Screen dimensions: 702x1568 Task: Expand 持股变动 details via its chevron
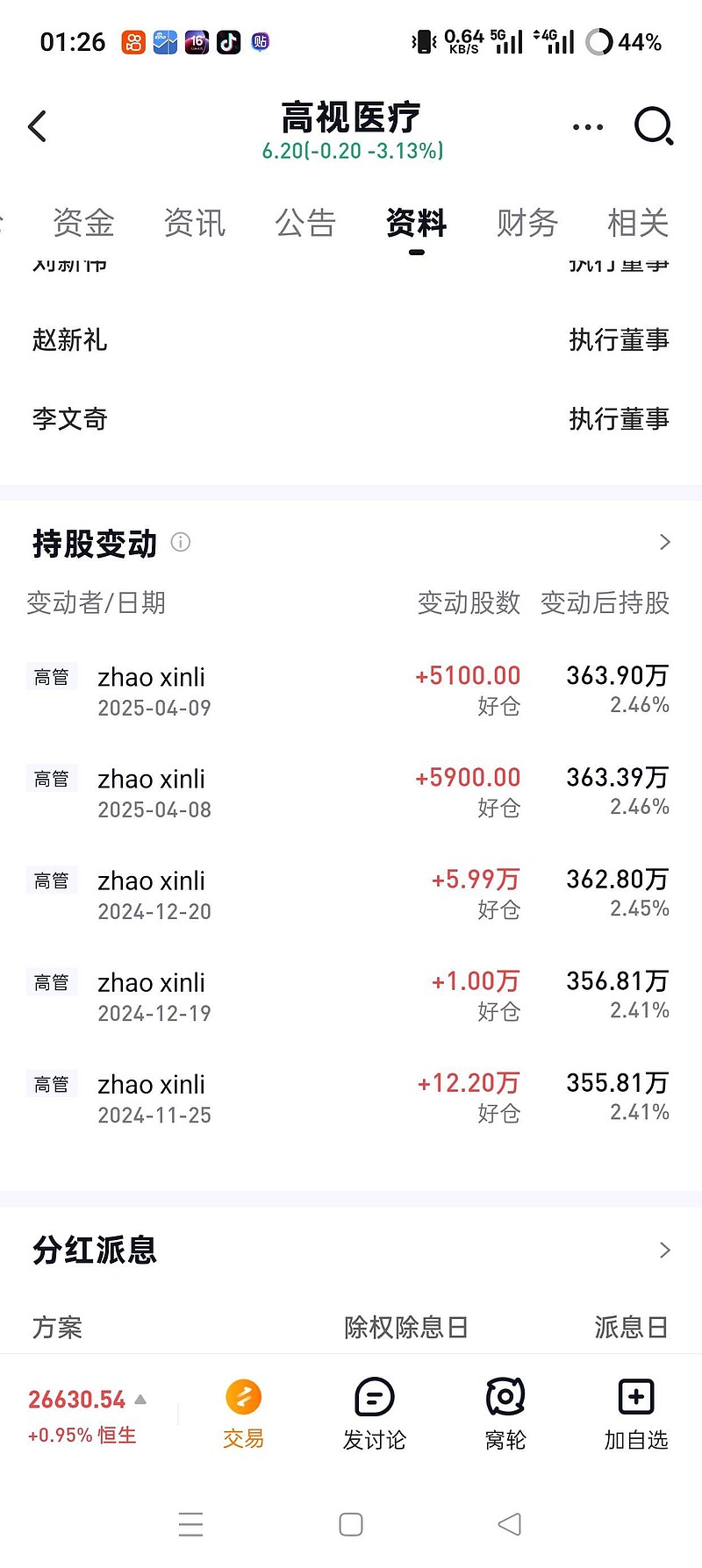click(664, 543)
